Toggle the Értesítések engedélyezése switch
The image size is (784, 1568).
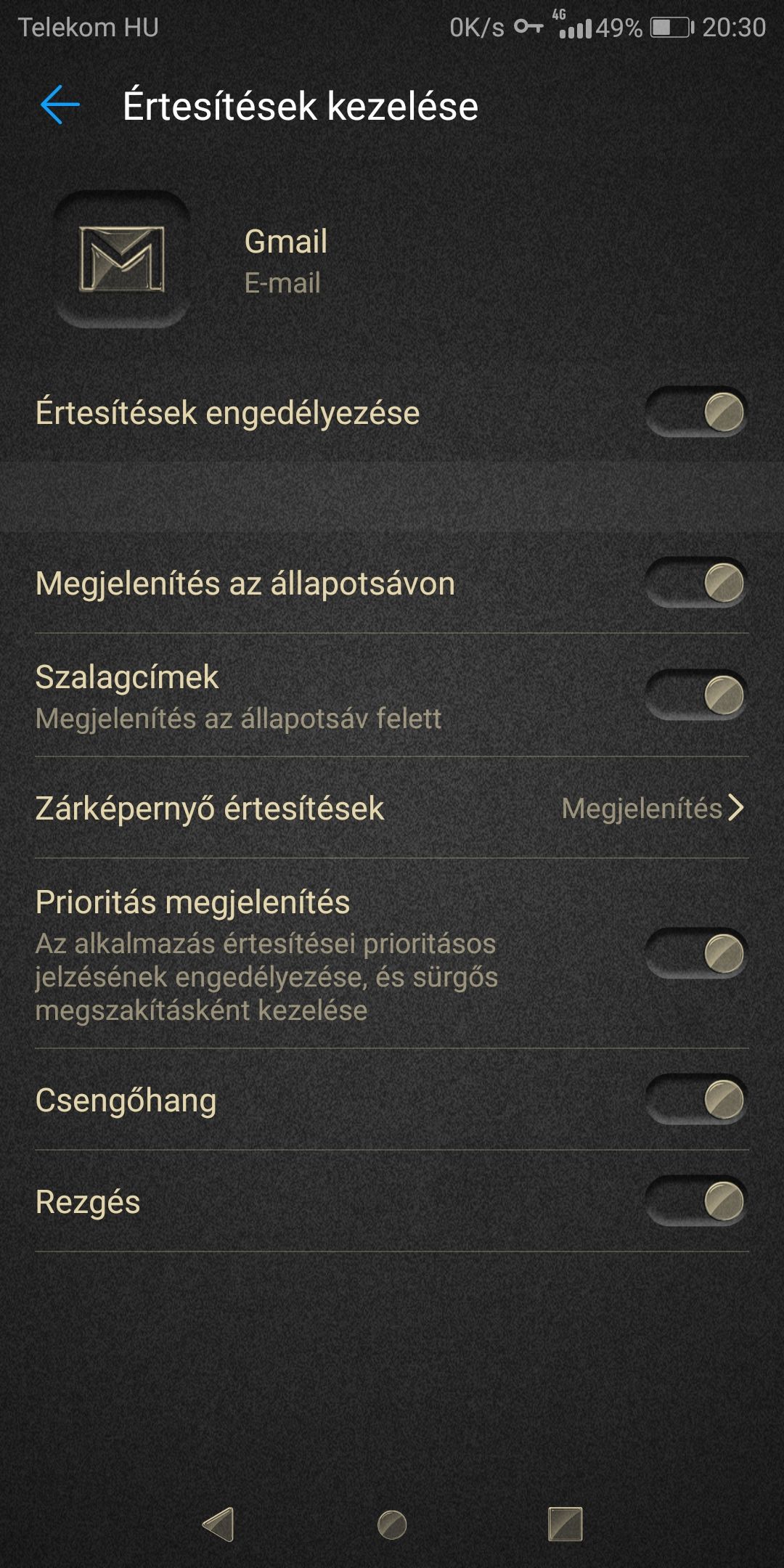(x=696, y=412)
